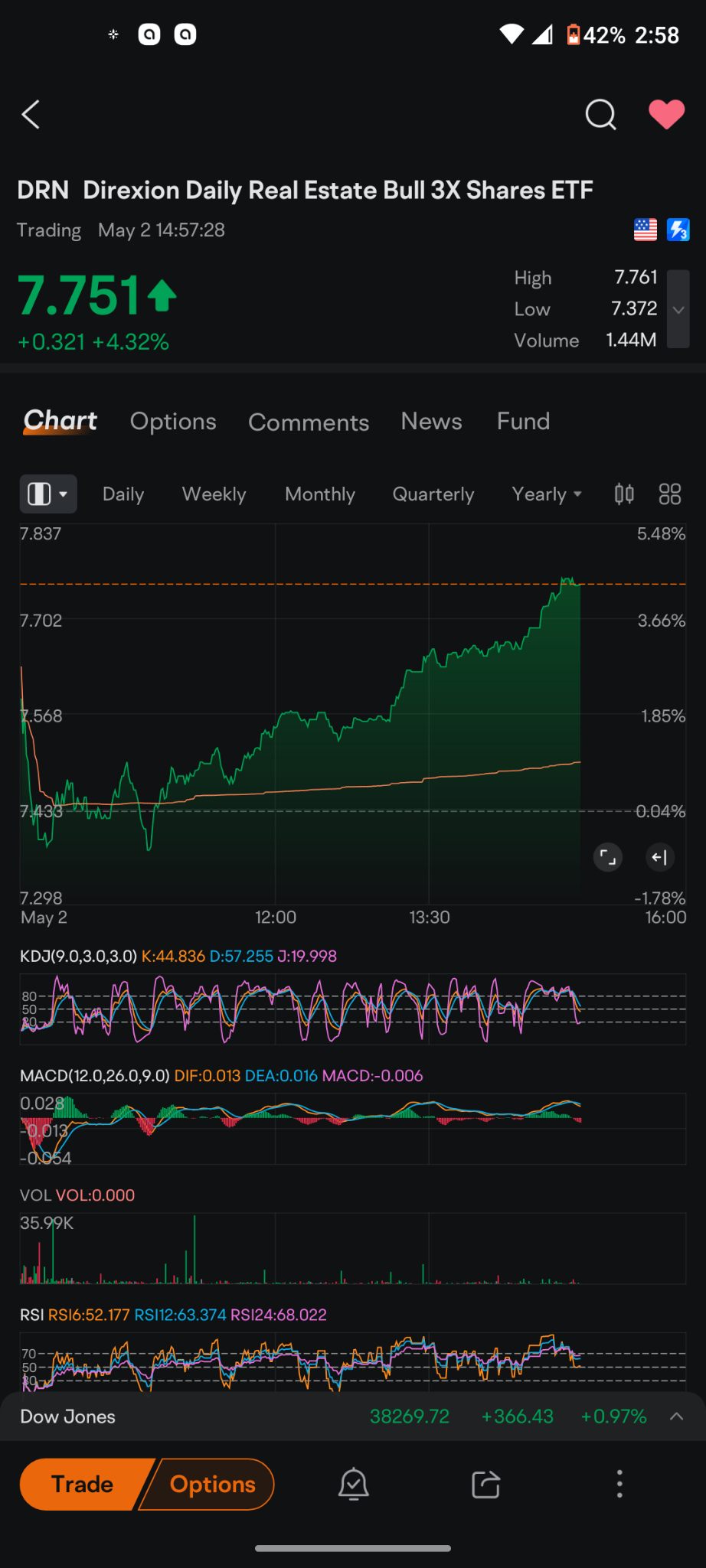706x1568 pixels.
Task: Switch to the Options tab
Action: point(172,421)
